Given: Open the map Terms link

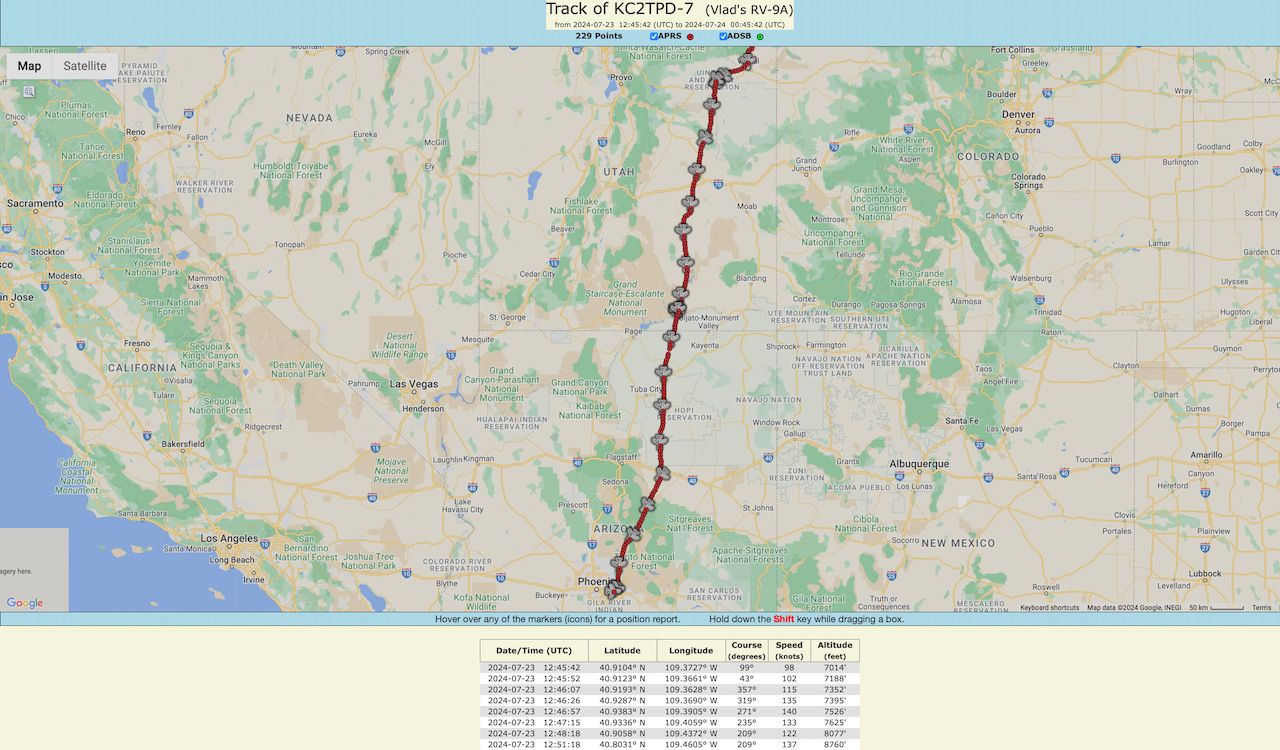Looking at the screenshot, I should pyautogui.click(x=1261, y=607).
